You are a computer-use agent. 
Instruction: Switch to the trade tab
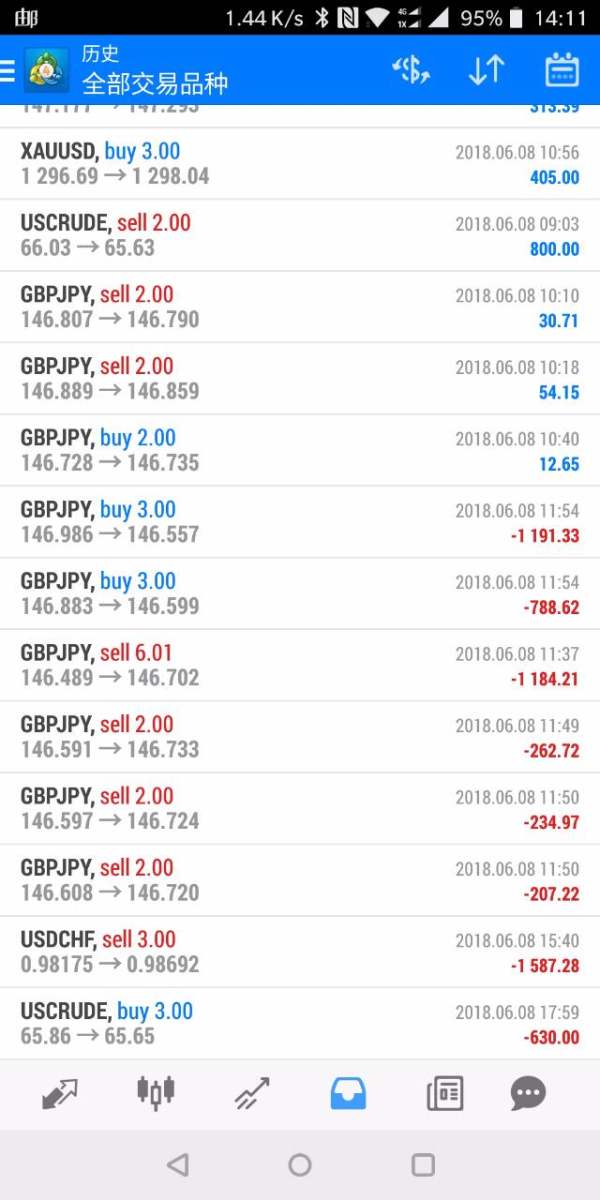[x=252, y=1092]
